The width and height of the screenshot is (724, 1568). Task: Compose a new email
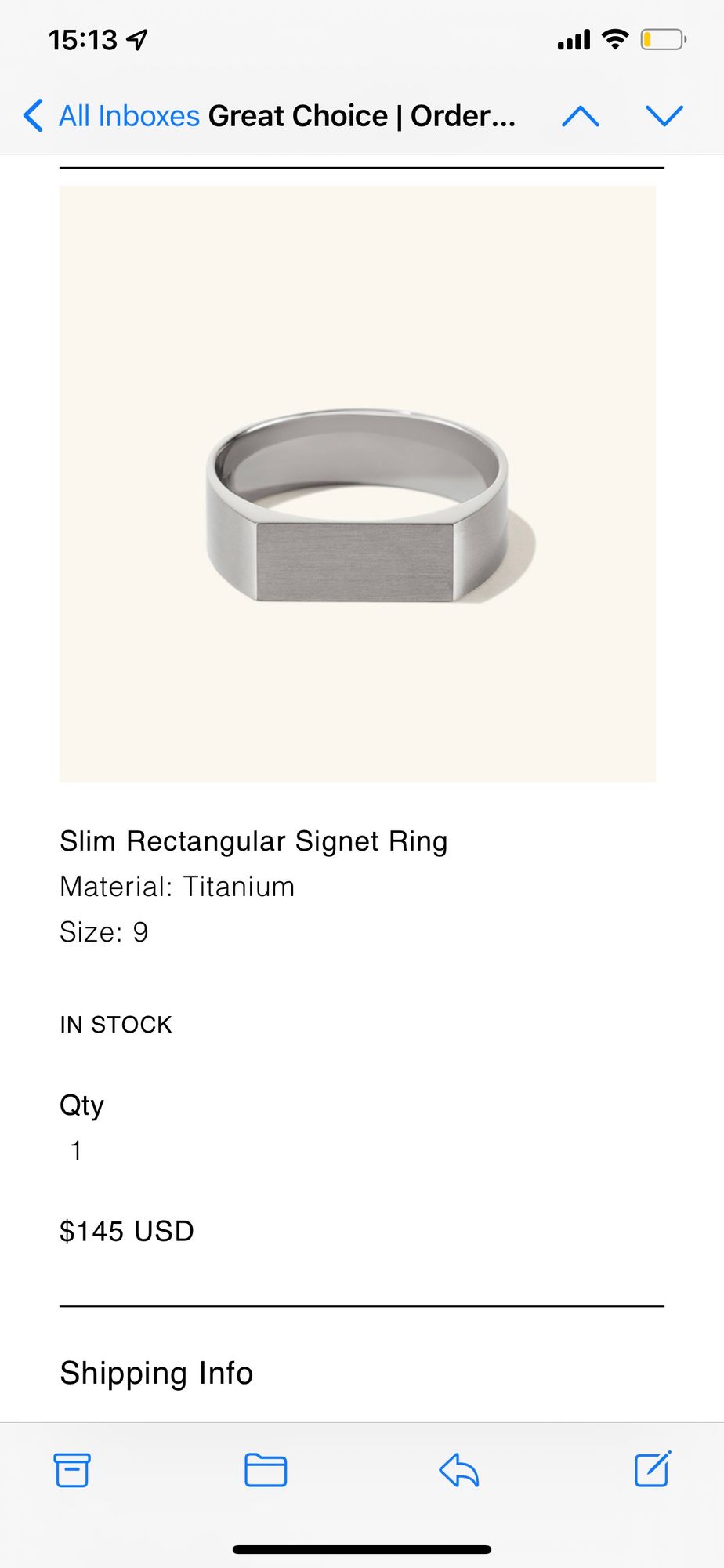[x=652, y=1469]
